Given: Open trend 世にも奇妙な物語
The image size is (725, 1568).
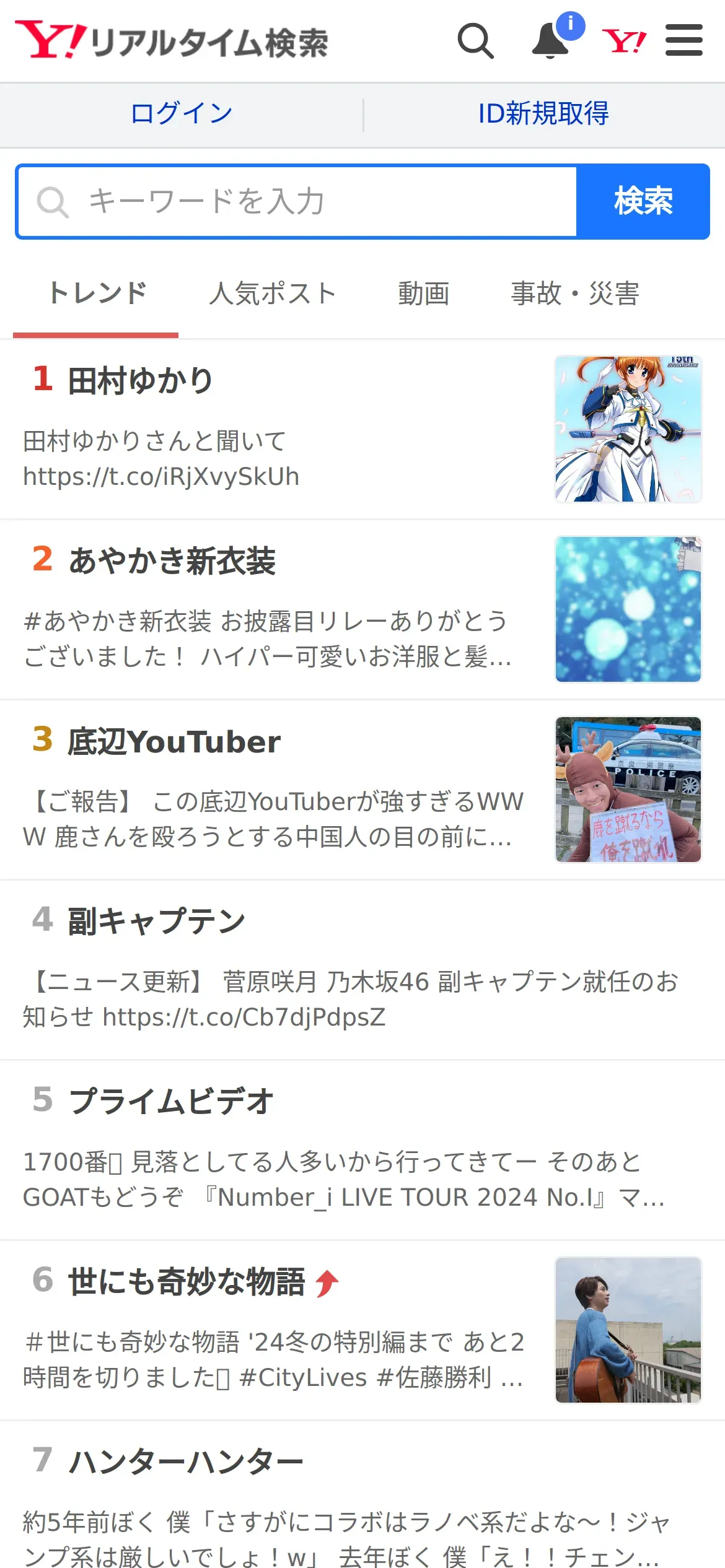Looking at the screenshot, I should coord(187,1282).
